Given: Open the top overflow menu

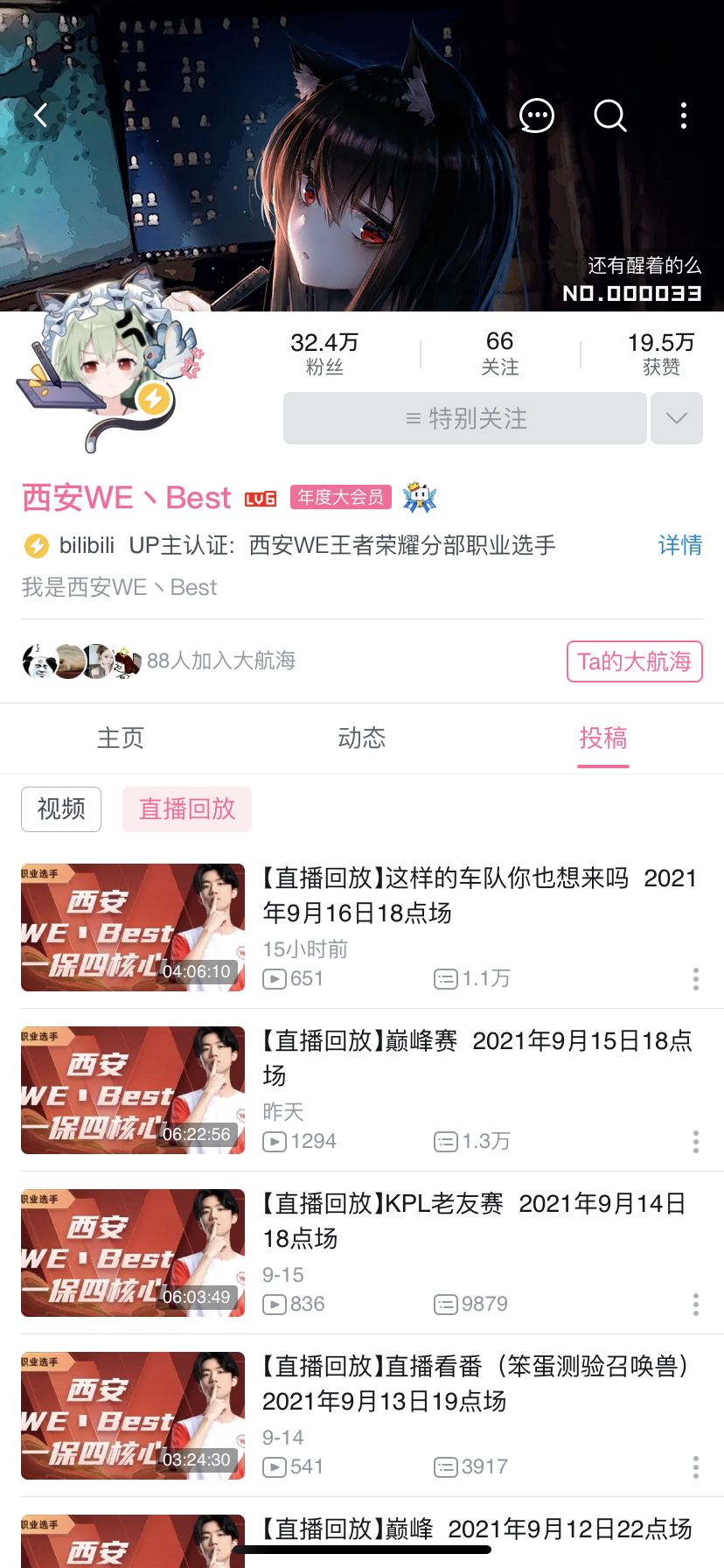Looking at the screenshot, I should (684, 115).
